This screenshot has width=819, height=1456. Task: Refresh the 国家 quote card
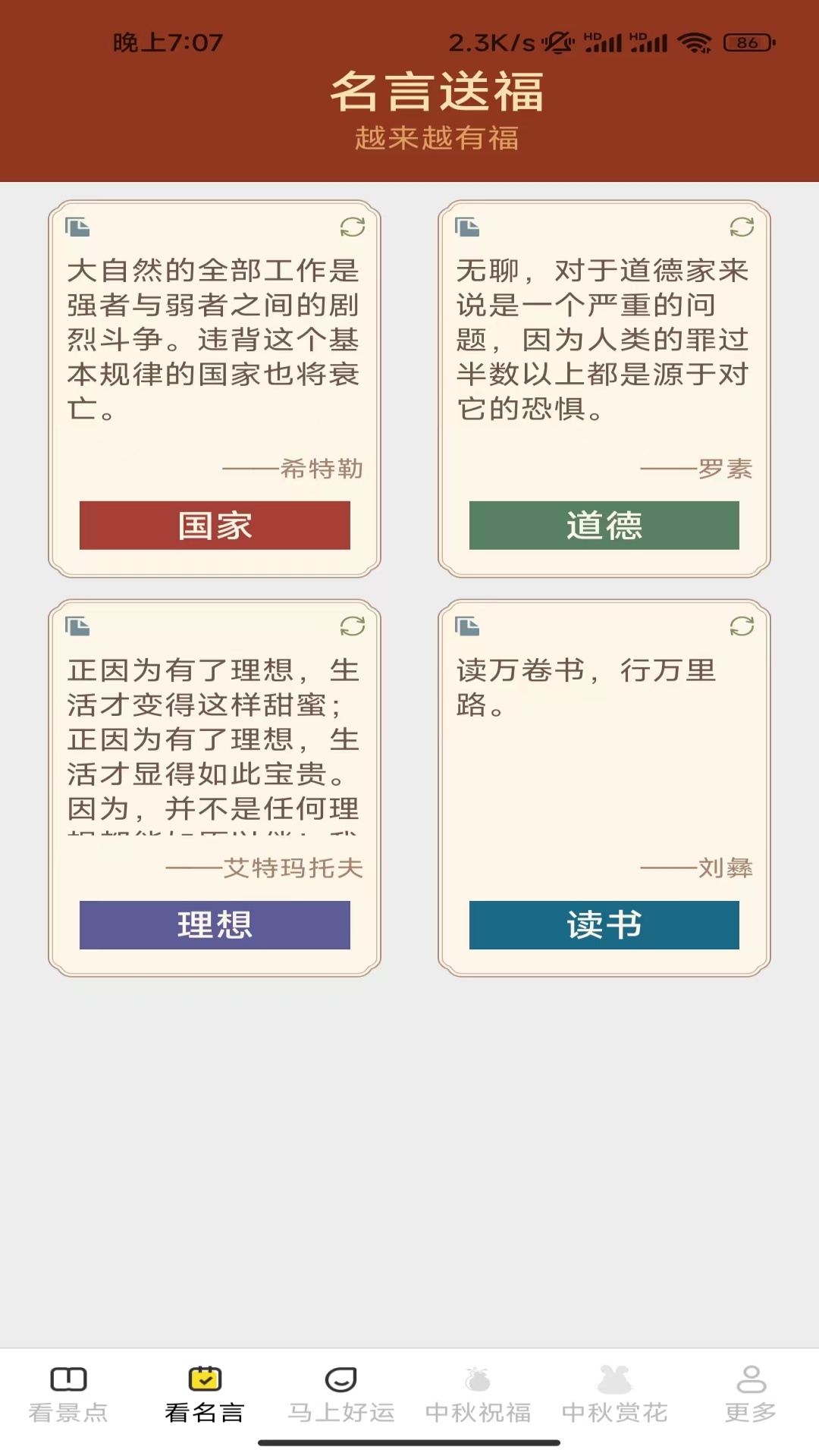pyautogui.click(x=351, y=226)
